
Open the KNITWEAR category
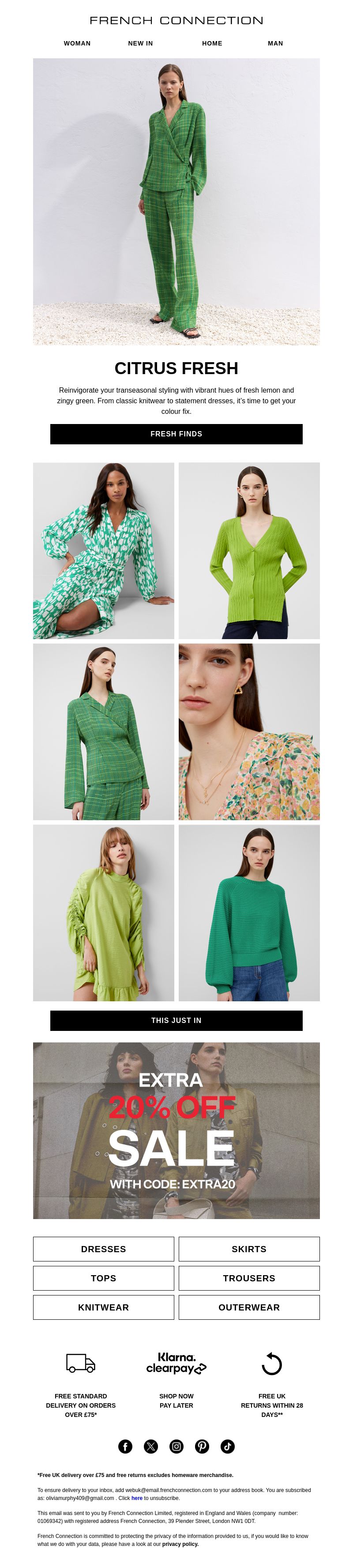pos(103,1307)
